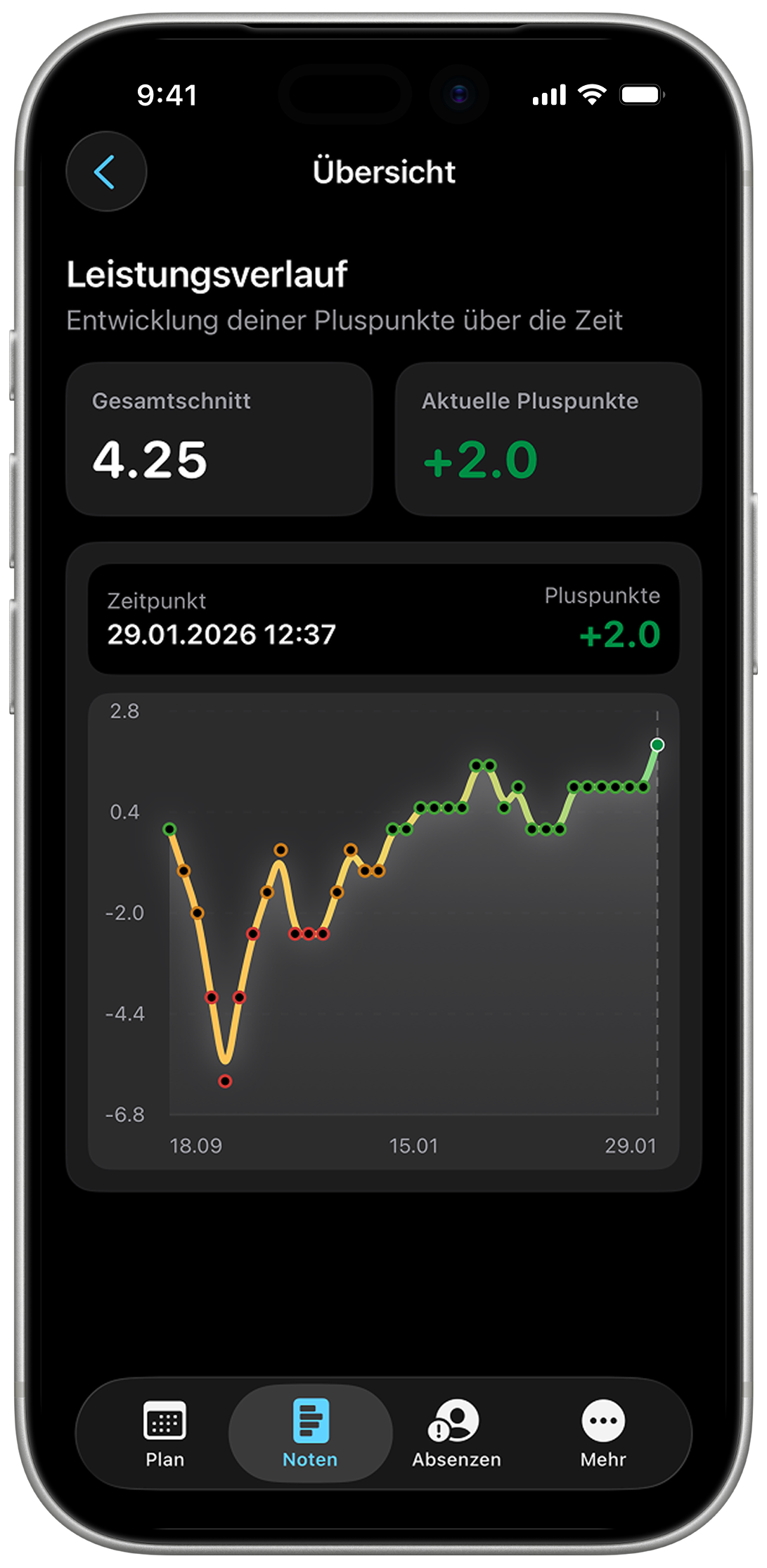This screenshot has height=1568, width=767.
Task: Tap the lowest red data point on the chart
Action: point(225,1081)
